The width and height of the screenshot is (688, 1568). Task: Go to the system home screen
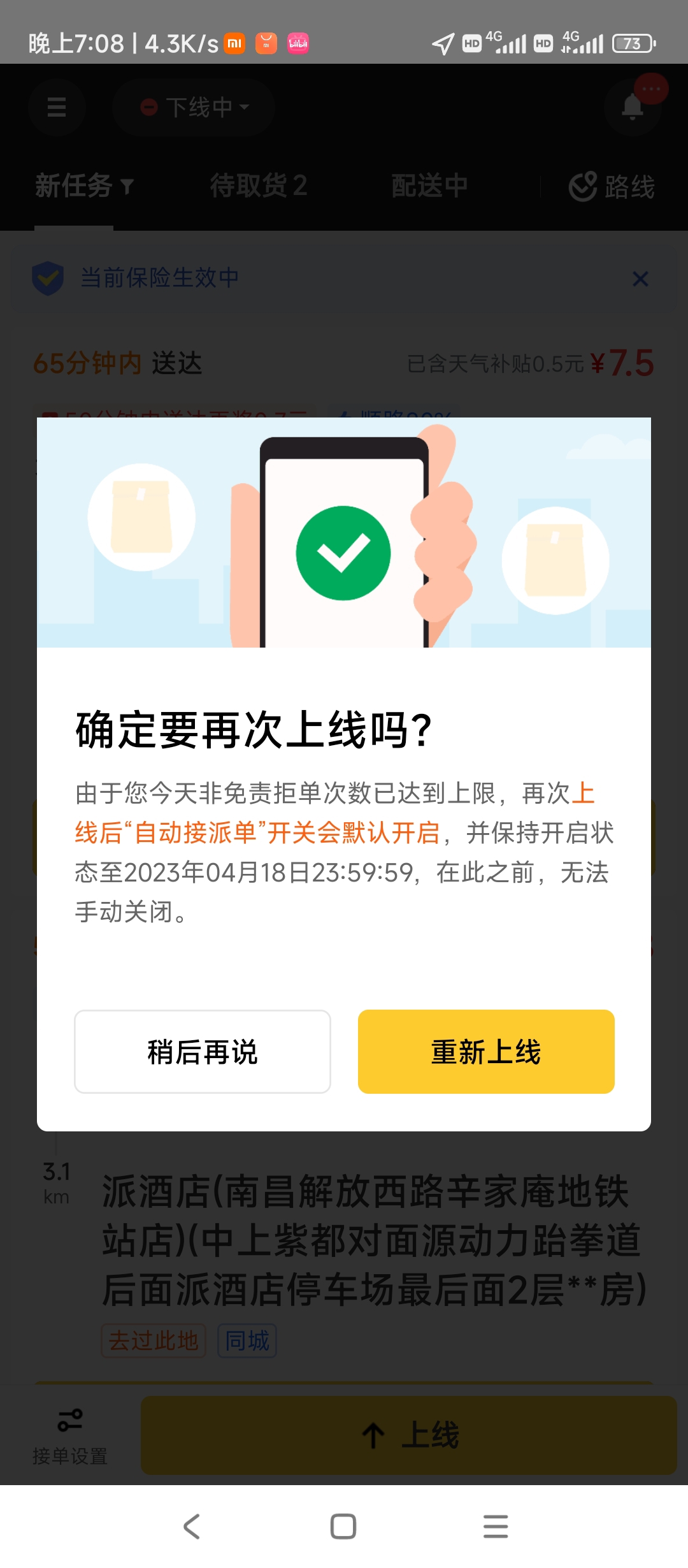coord(343,1527)
